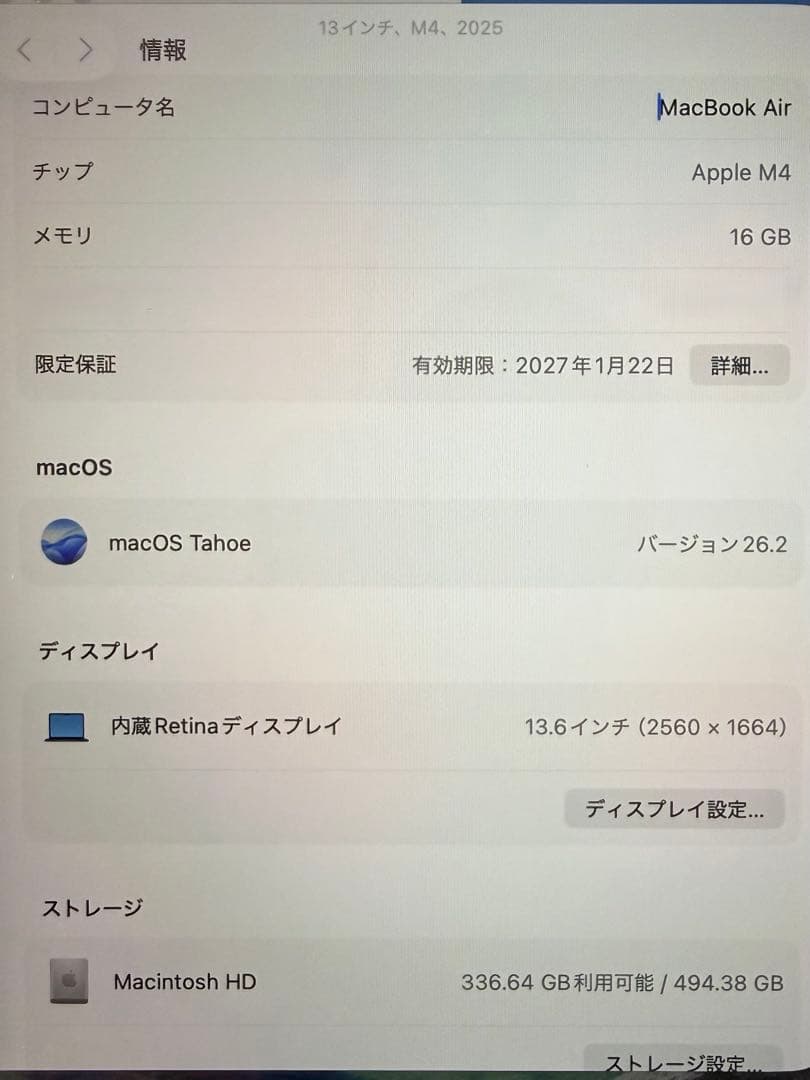Click the 情報 page heading
This screenshot has height=1080, width=810.
tap(162, 50)
